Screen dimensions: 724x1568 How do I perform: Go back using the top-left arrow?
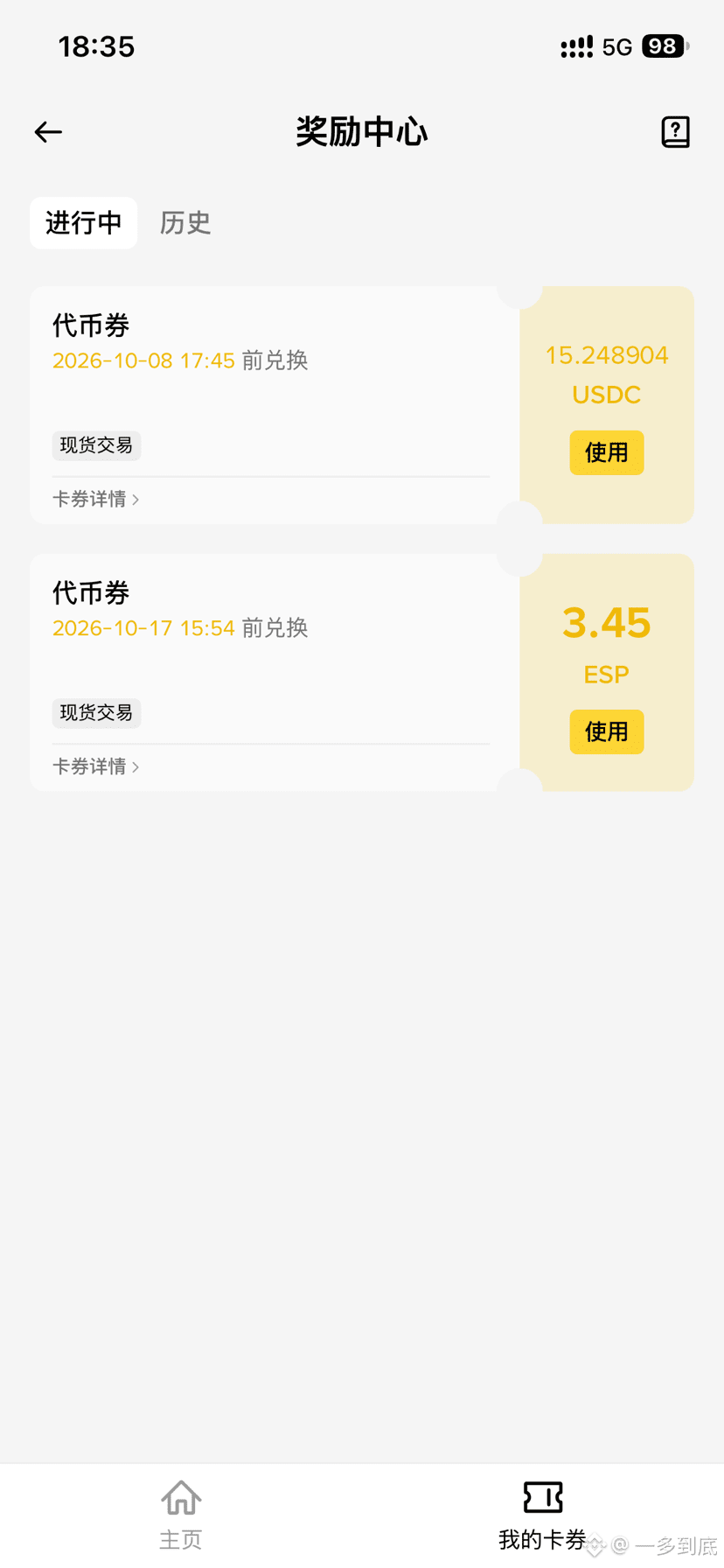pyautogui.click(x=48, y=132)
